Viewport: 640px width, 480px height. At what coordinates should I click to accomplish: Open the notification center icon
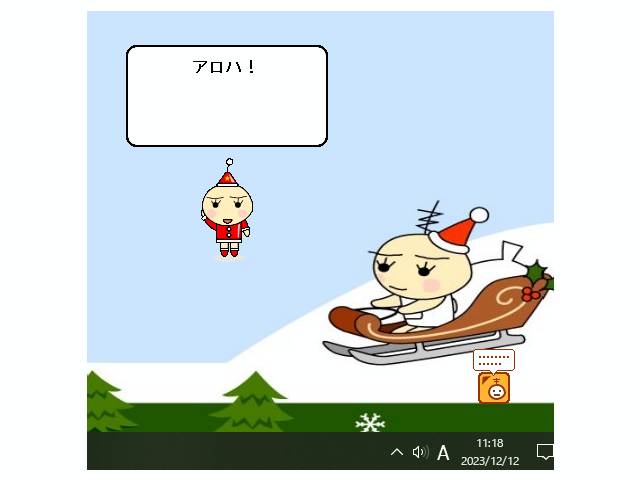tap(545, 453)
